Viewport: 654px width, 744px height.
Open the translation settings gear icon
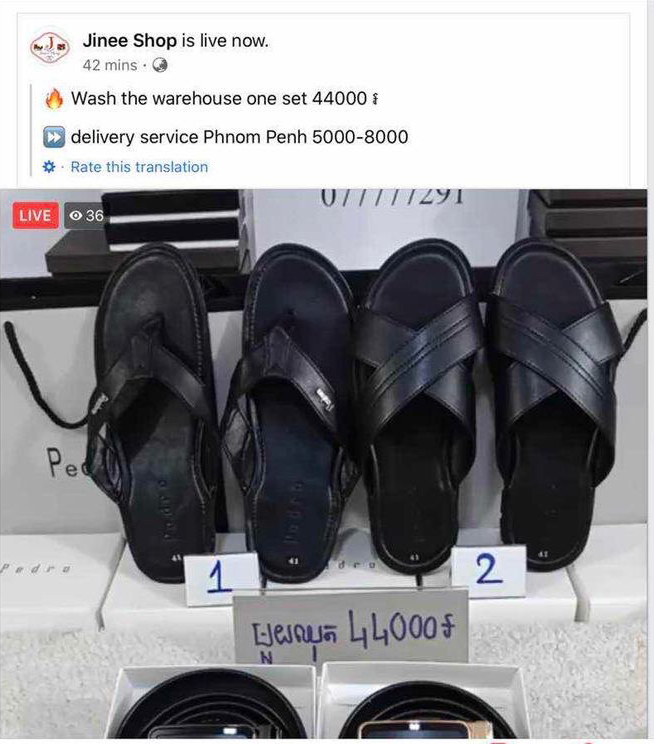pyautogui.click(x=49, y=167)
